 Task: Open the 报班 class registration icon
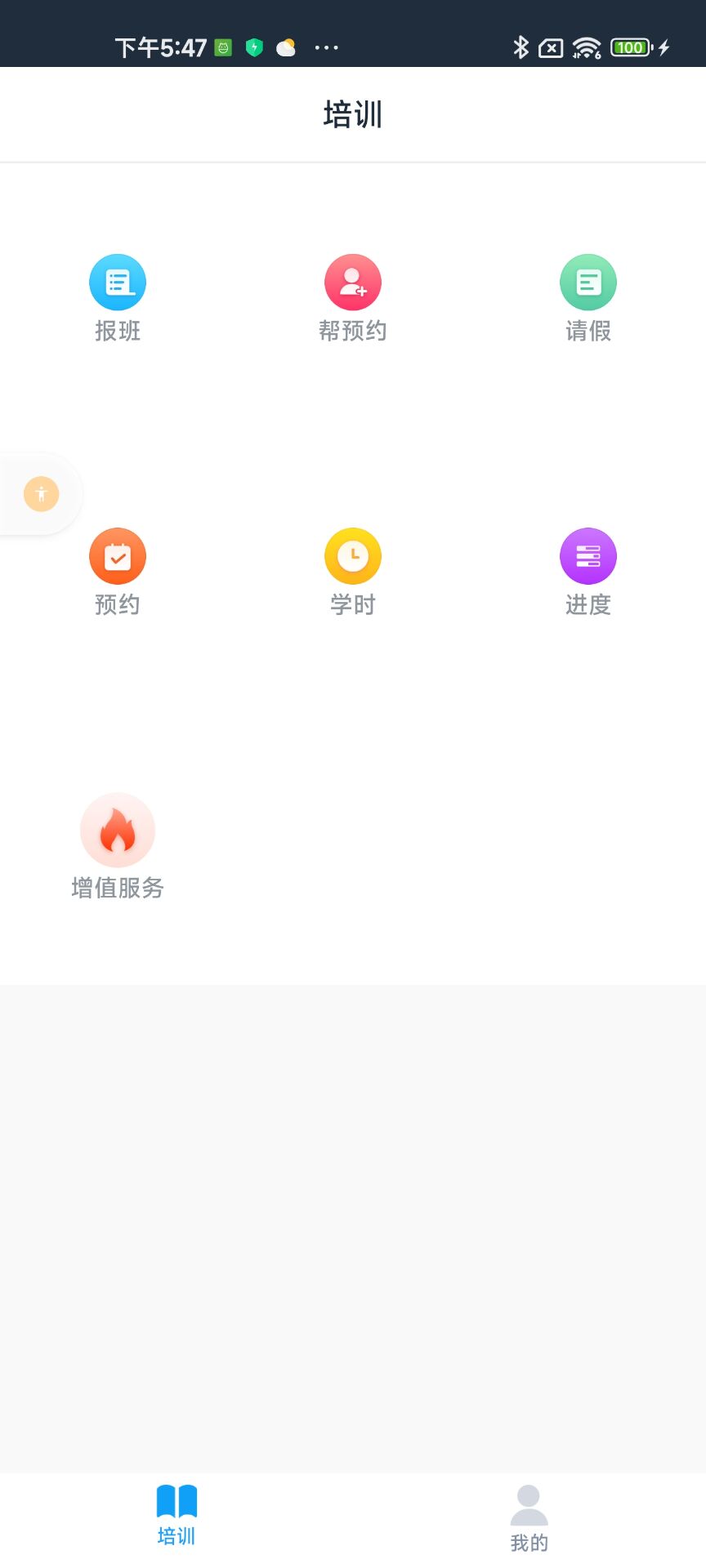[x=117, y=281]
